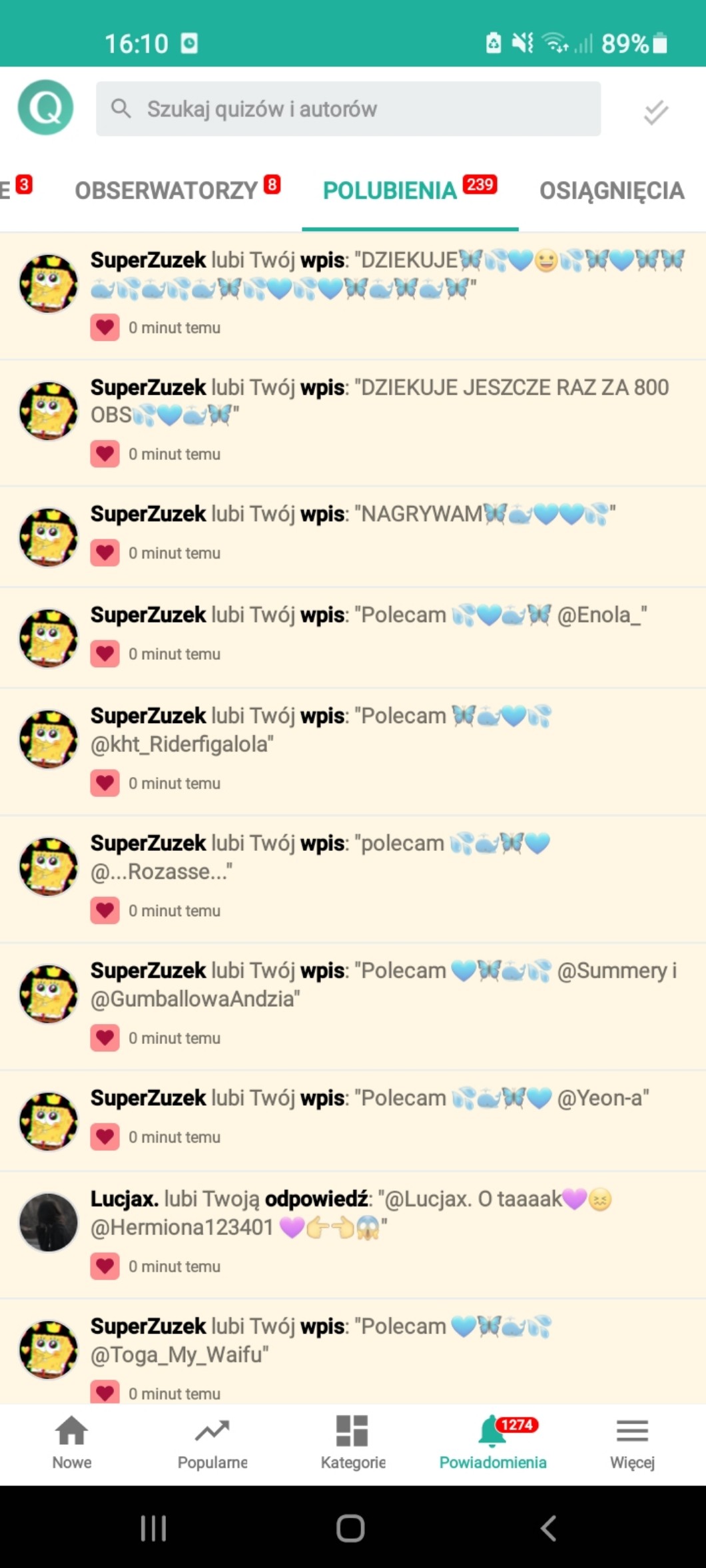Open the "NAGRYWAM" like notification
This screenshot has width=706, height=1568.
[x=353, y=515]
